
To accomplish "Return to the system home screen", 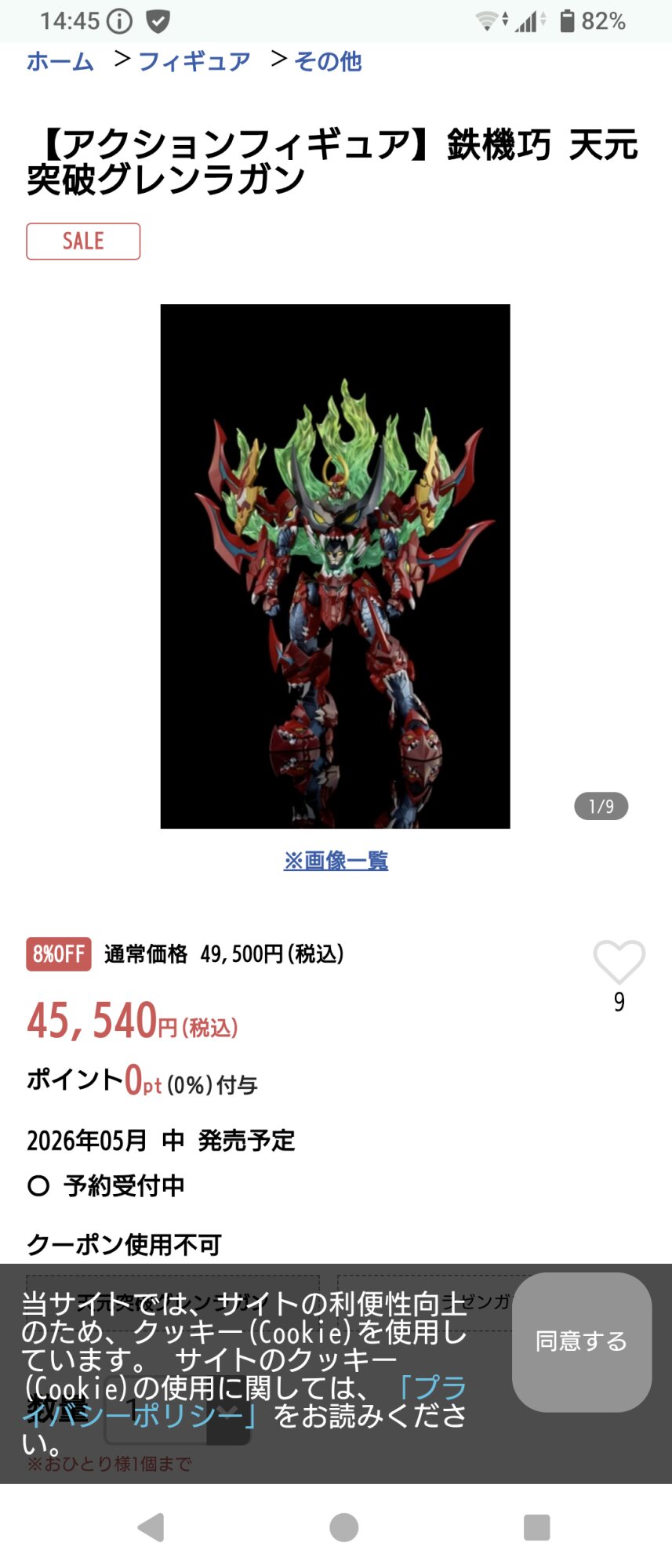I will (343, 1527).
